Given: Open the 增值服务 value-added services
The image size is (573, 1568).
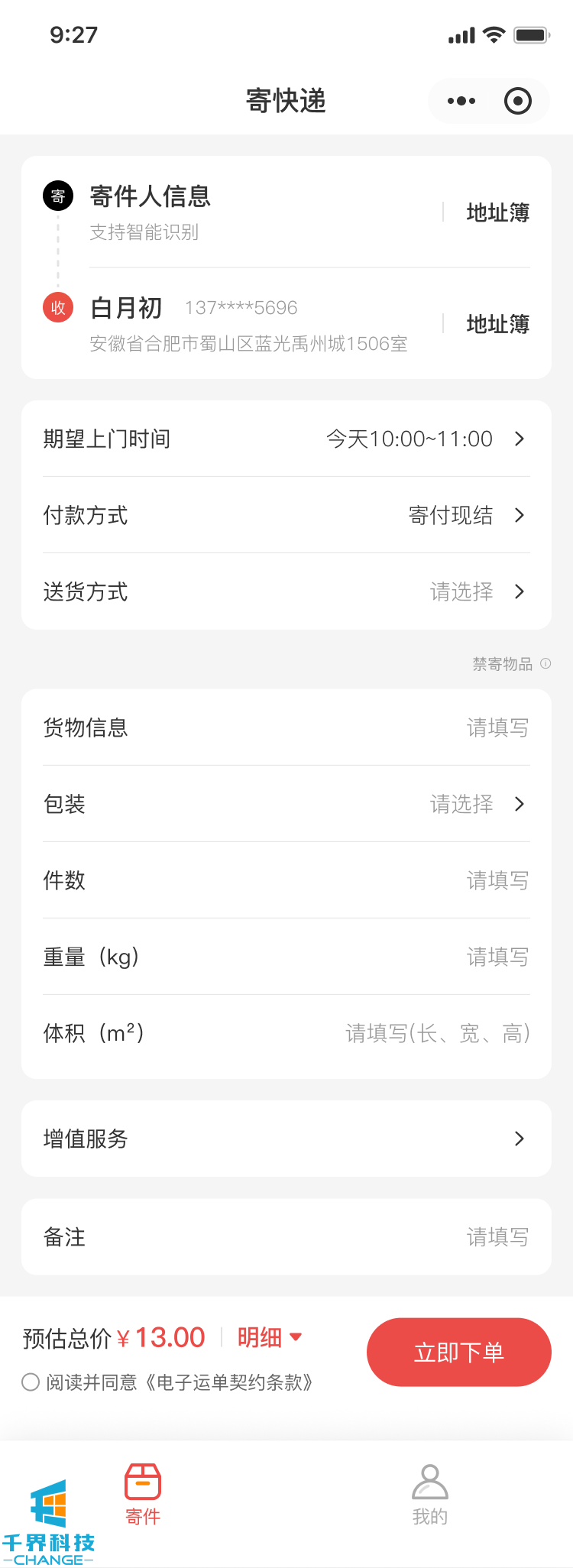Looking at the screenshot, I should coord(286,1139).
